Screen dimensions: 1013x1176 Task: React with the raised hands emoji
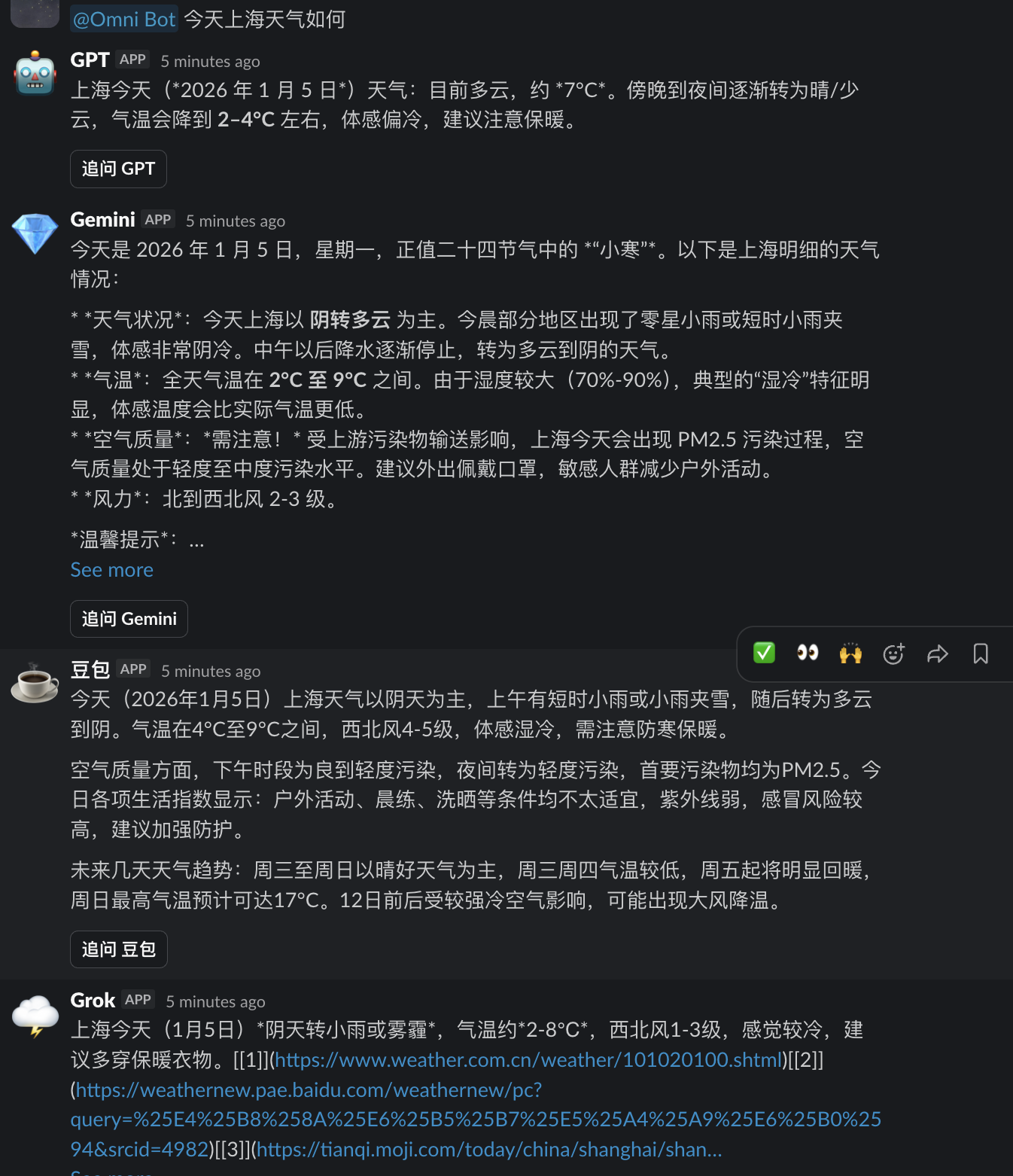pos(850,654)
